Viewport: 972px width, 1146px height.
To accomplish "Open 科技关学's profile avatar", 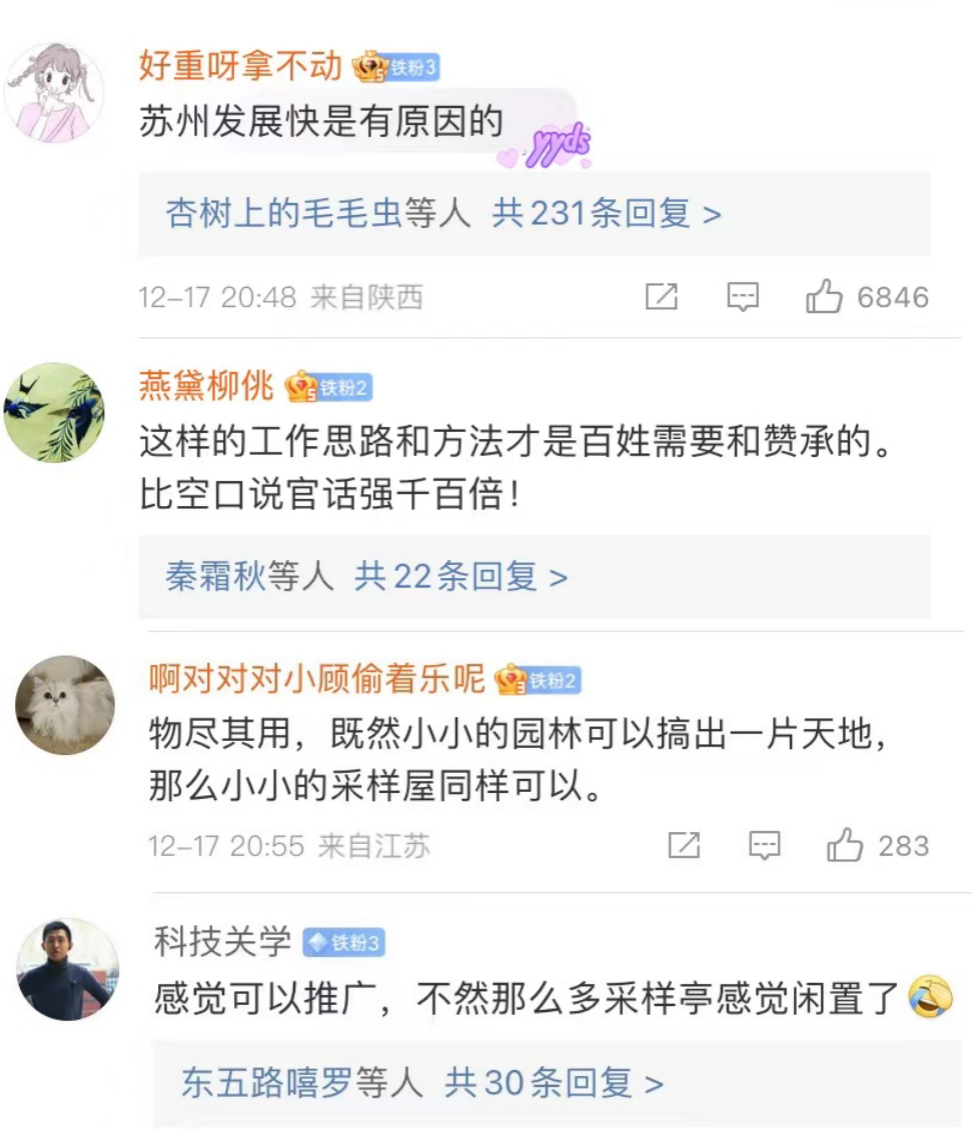I will [x=68, y=969].
